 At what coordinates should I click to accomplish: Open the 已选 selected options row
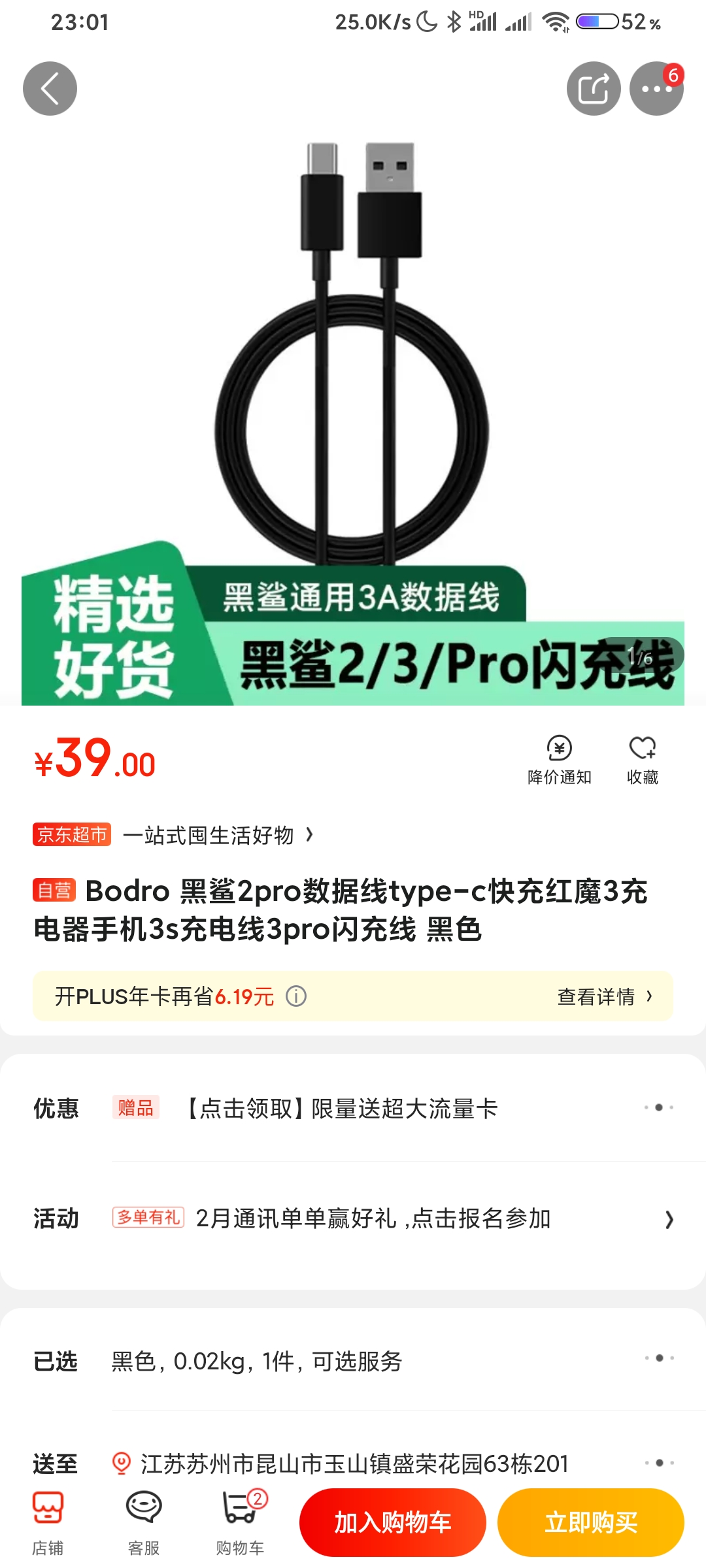353,1362
